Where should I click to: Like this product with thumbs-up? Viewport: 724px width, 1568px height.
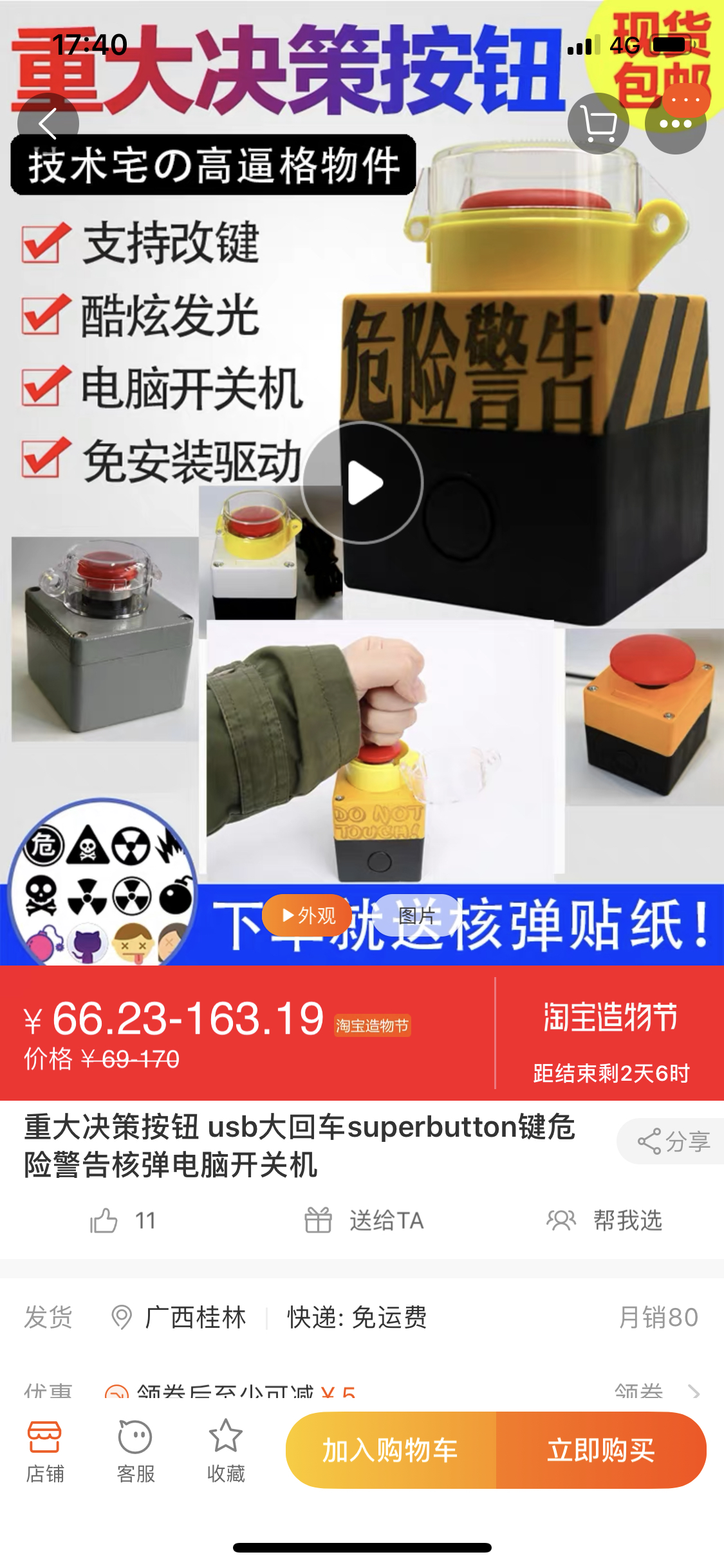tap(105, 1220)
